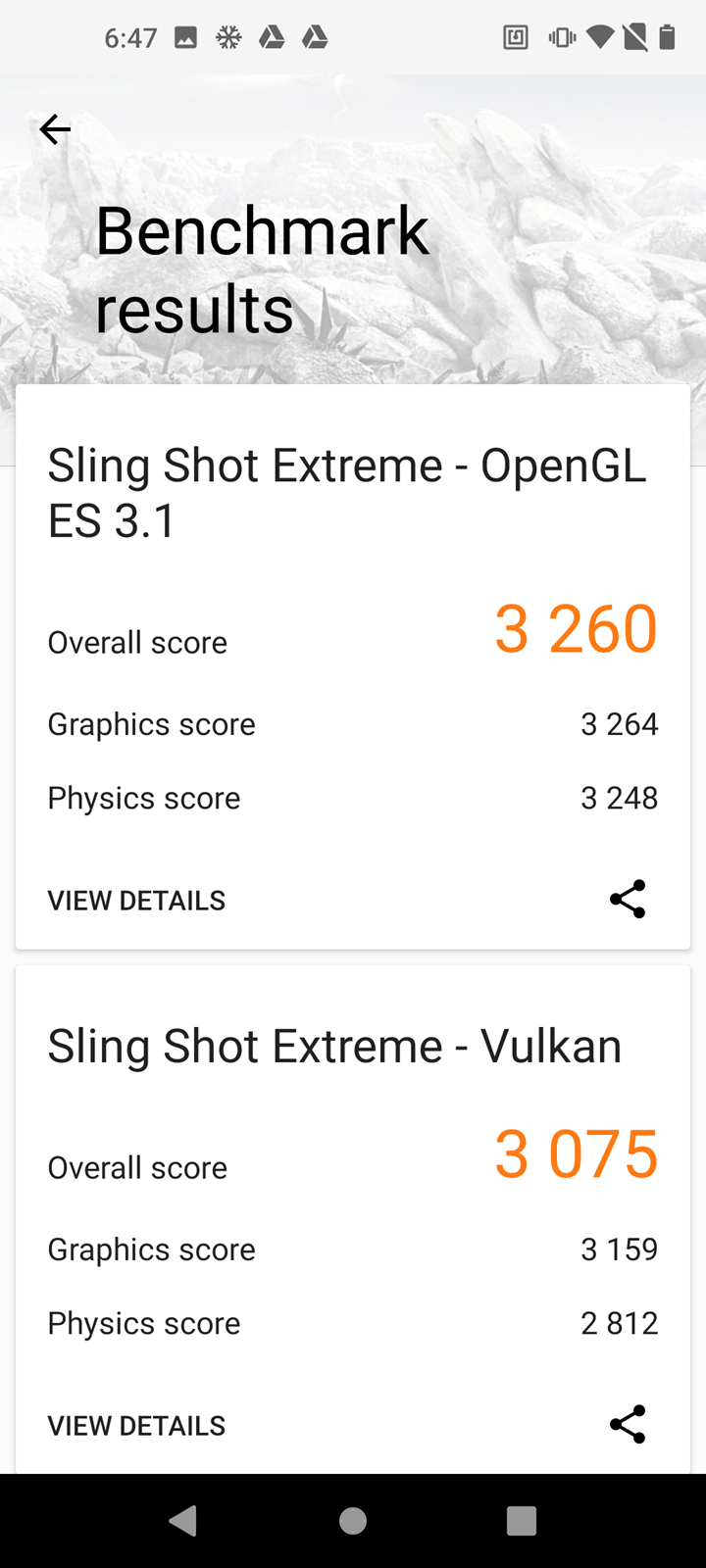706x1568 pixels.
Task: View details for the OpenGL ES 3.1 result
Action: pos(136,901)
